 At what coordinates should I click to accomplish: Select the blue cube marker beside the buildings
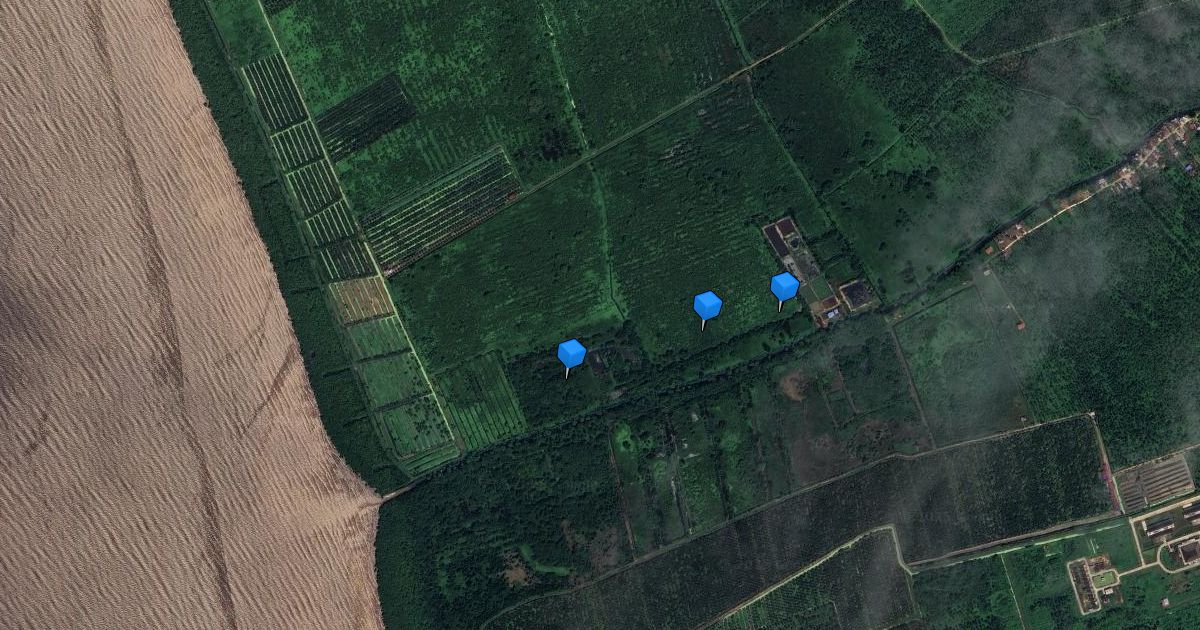[x=784, y=287]
